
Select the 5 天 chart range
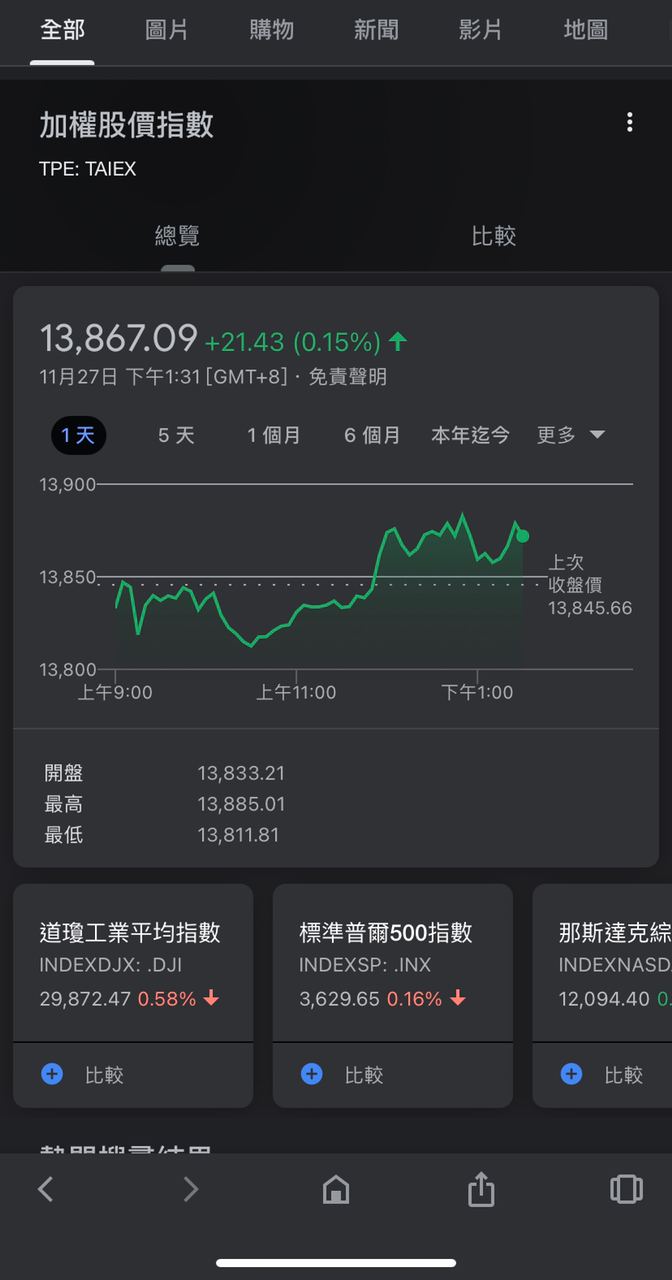[x=176, y=435]
